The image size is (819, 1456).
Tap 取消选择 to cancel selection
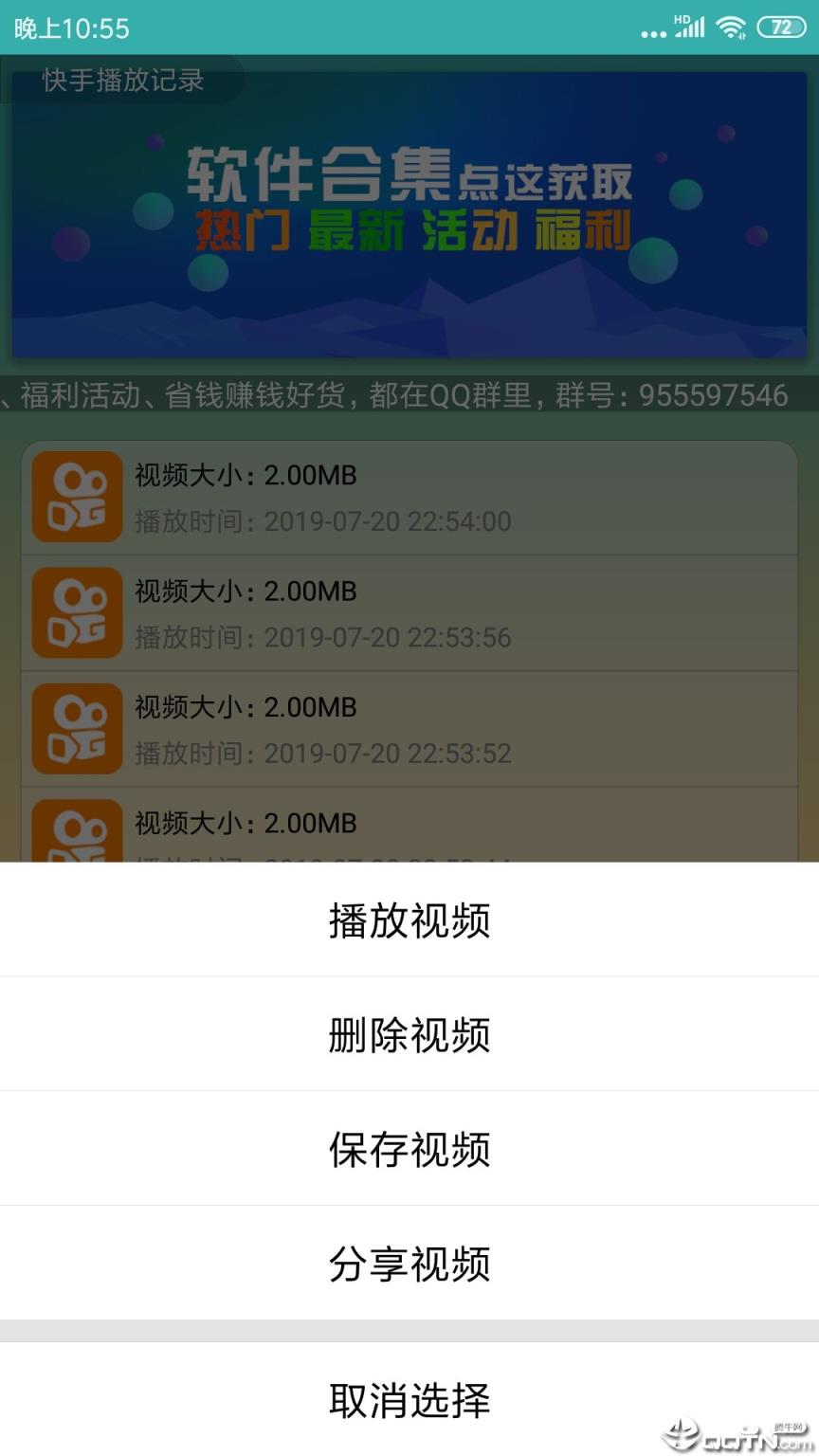point(409,1399)
